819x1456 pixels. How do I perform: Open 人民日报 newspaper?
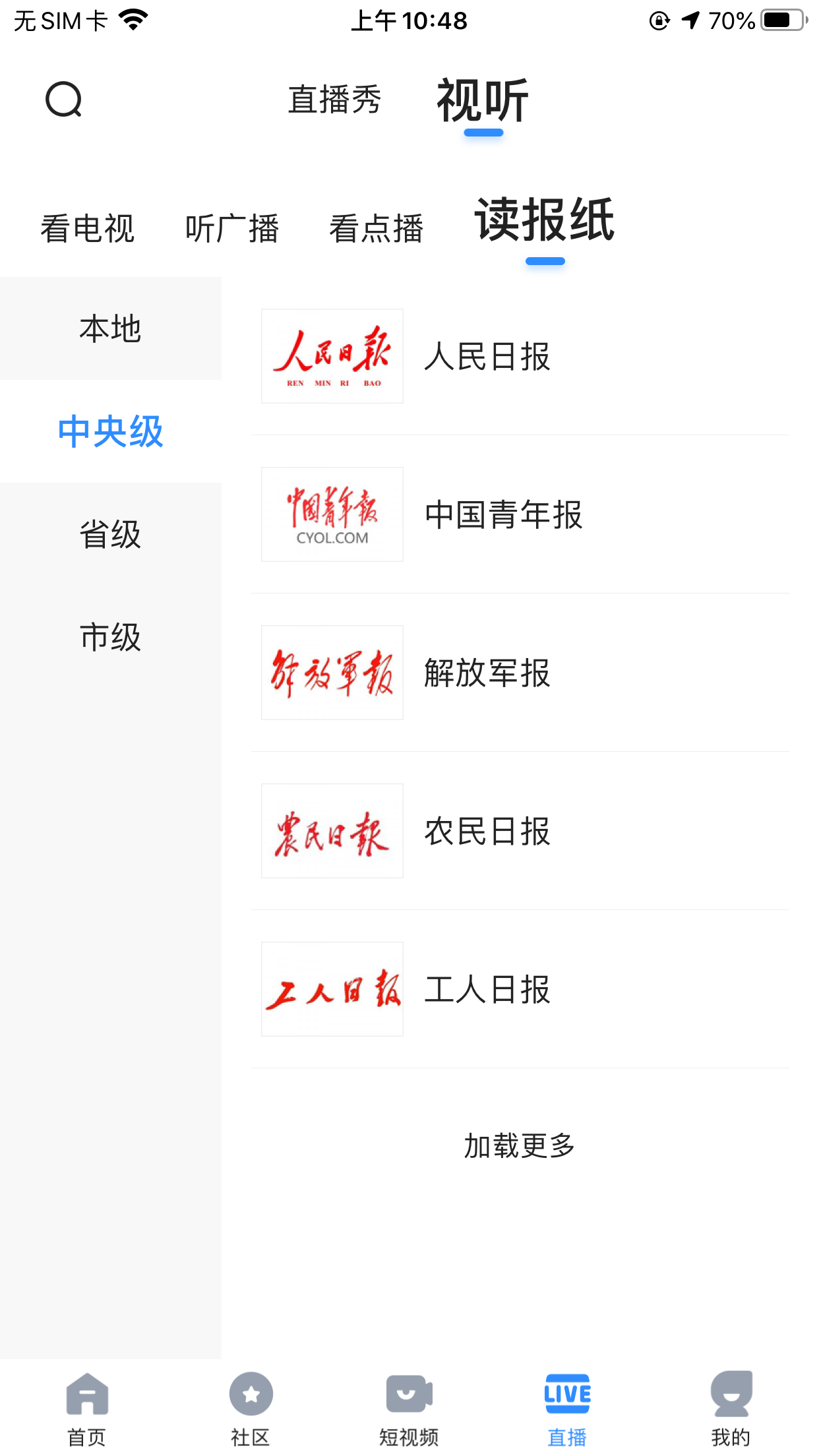coord(487,356)
